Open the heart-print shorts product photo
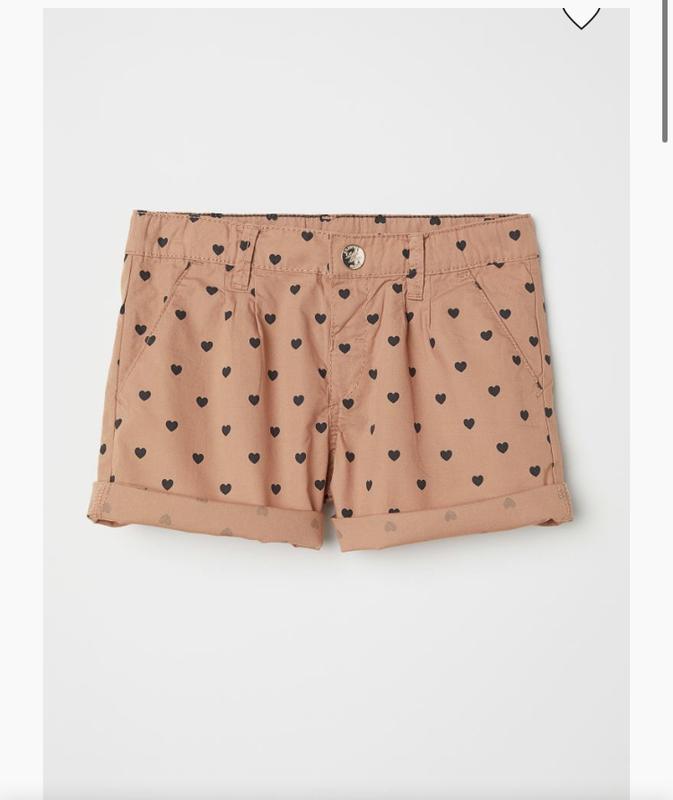The height and width of the screenshot is (800, 673). pos(336,380)
